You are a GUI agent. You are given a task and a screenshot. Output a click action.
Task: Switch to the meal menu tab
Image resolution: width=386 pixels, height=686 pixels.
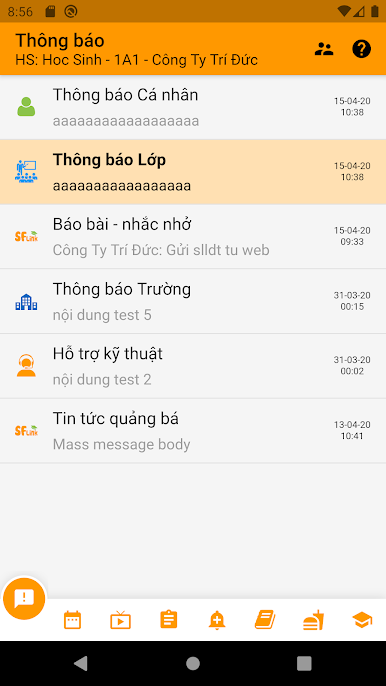coord(313,620)
